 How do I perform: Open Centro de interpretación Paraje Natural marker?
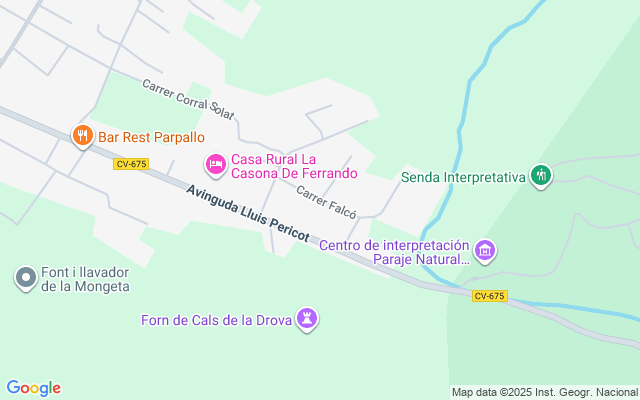(485, 250)
